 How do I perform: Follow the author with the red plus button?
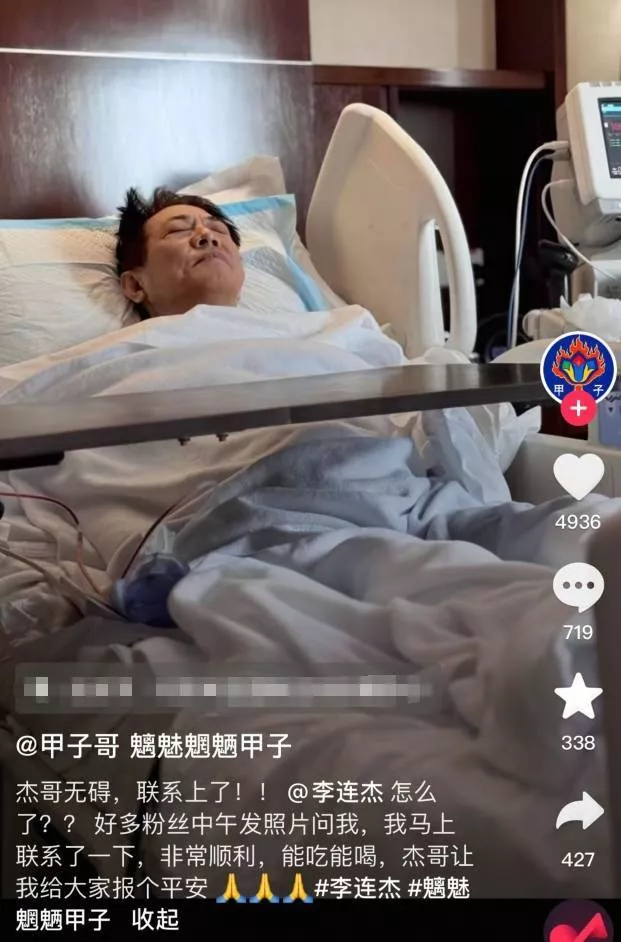578,408
